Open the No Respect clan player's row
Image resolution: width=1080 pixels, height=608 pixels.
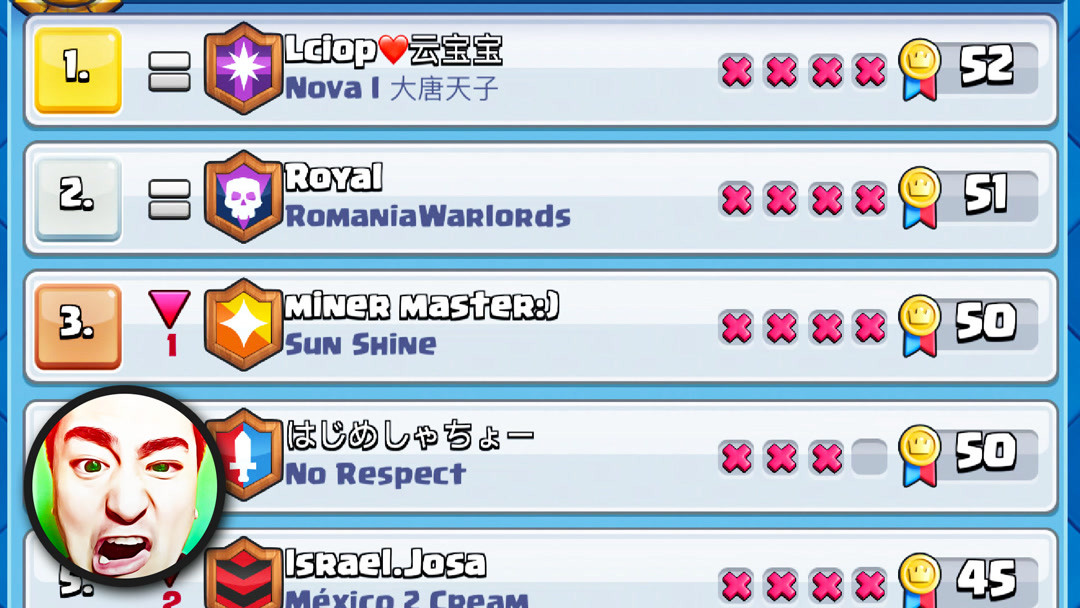point(560,455)
